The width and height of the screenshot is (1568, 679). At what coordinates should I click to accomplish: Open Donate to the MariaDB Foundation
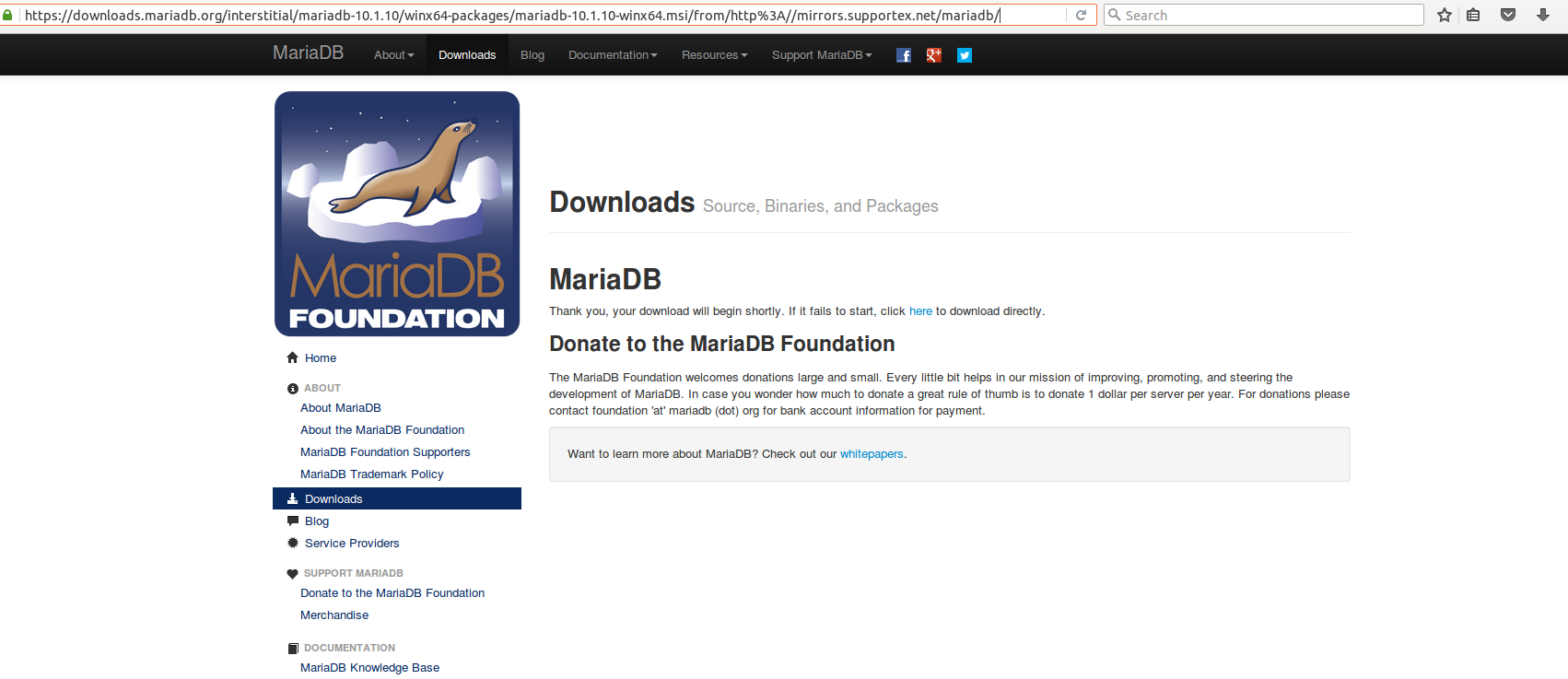click(392, 593)
